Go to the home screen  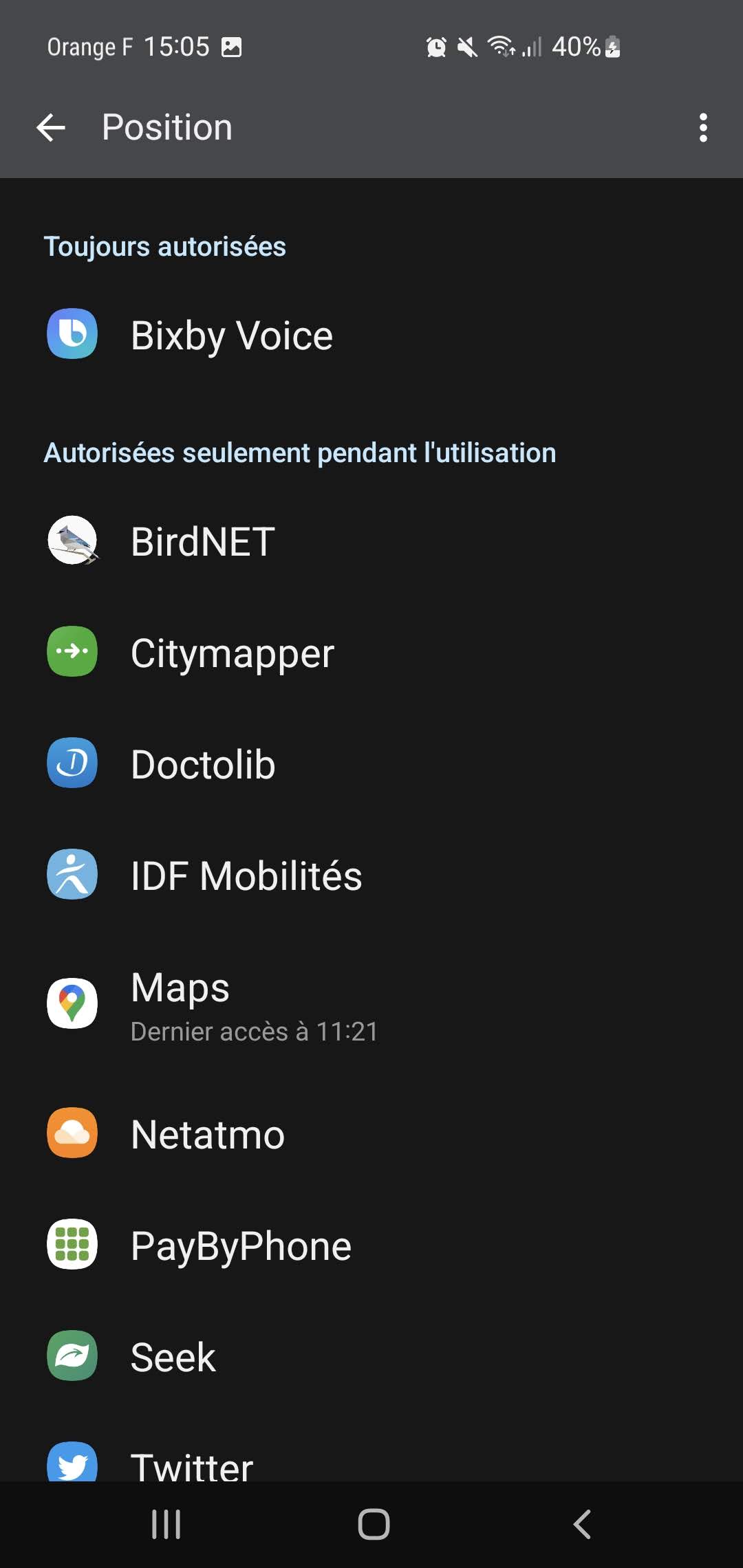pos(374,1524)
